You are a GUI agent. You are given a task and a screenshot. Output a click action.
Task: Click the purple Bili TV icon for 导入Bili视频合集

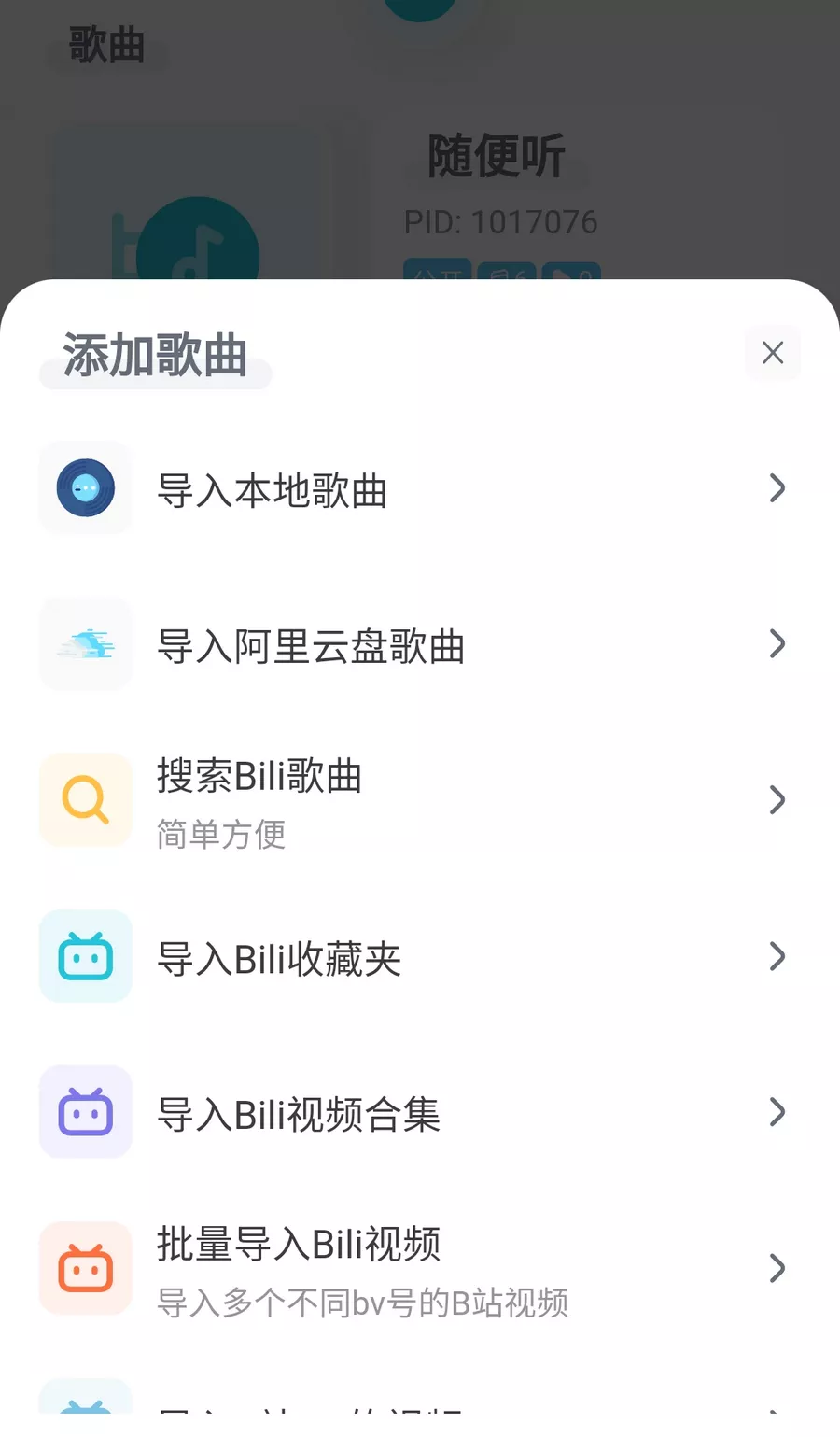tap(85, 1111)
